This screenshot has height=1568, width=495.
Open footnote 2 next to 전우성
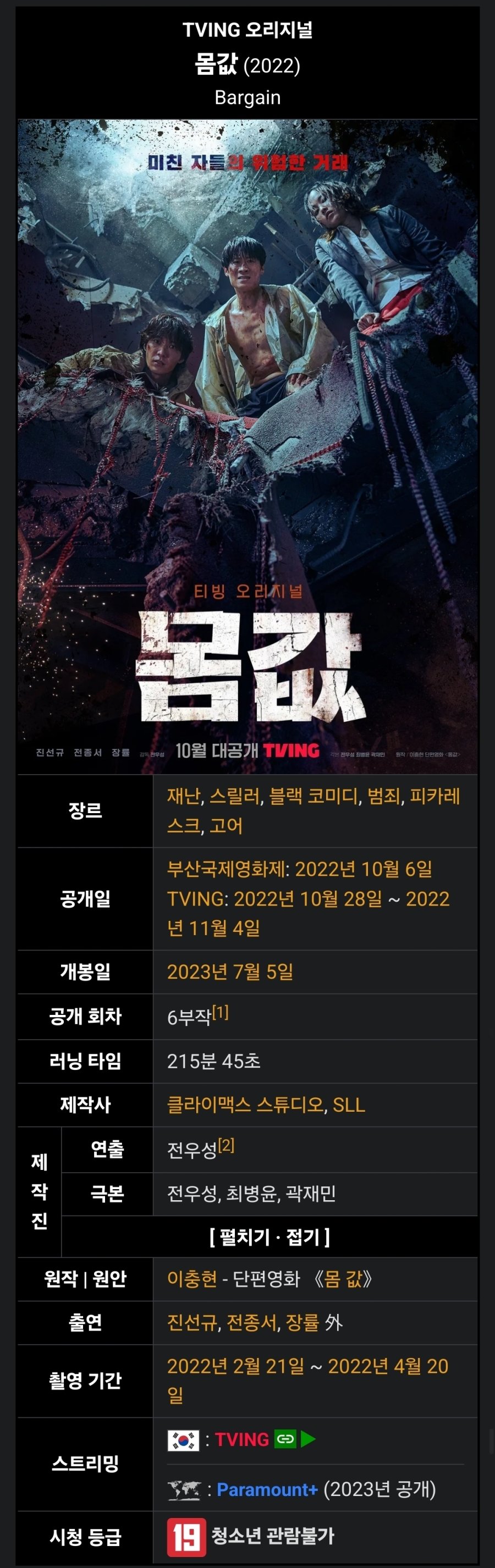click(x=226, y=1146)
